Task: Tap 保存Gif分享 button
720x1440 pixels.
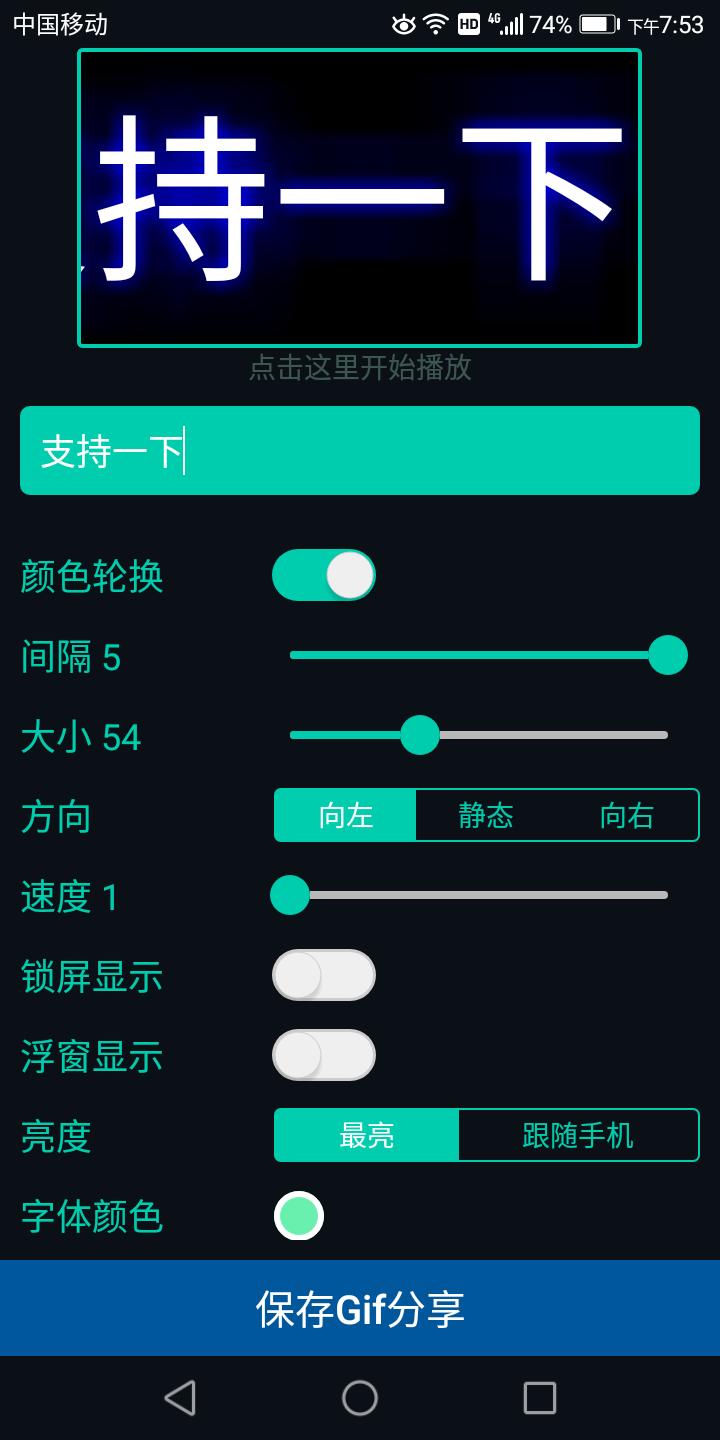Action: tap(359, 1308)
